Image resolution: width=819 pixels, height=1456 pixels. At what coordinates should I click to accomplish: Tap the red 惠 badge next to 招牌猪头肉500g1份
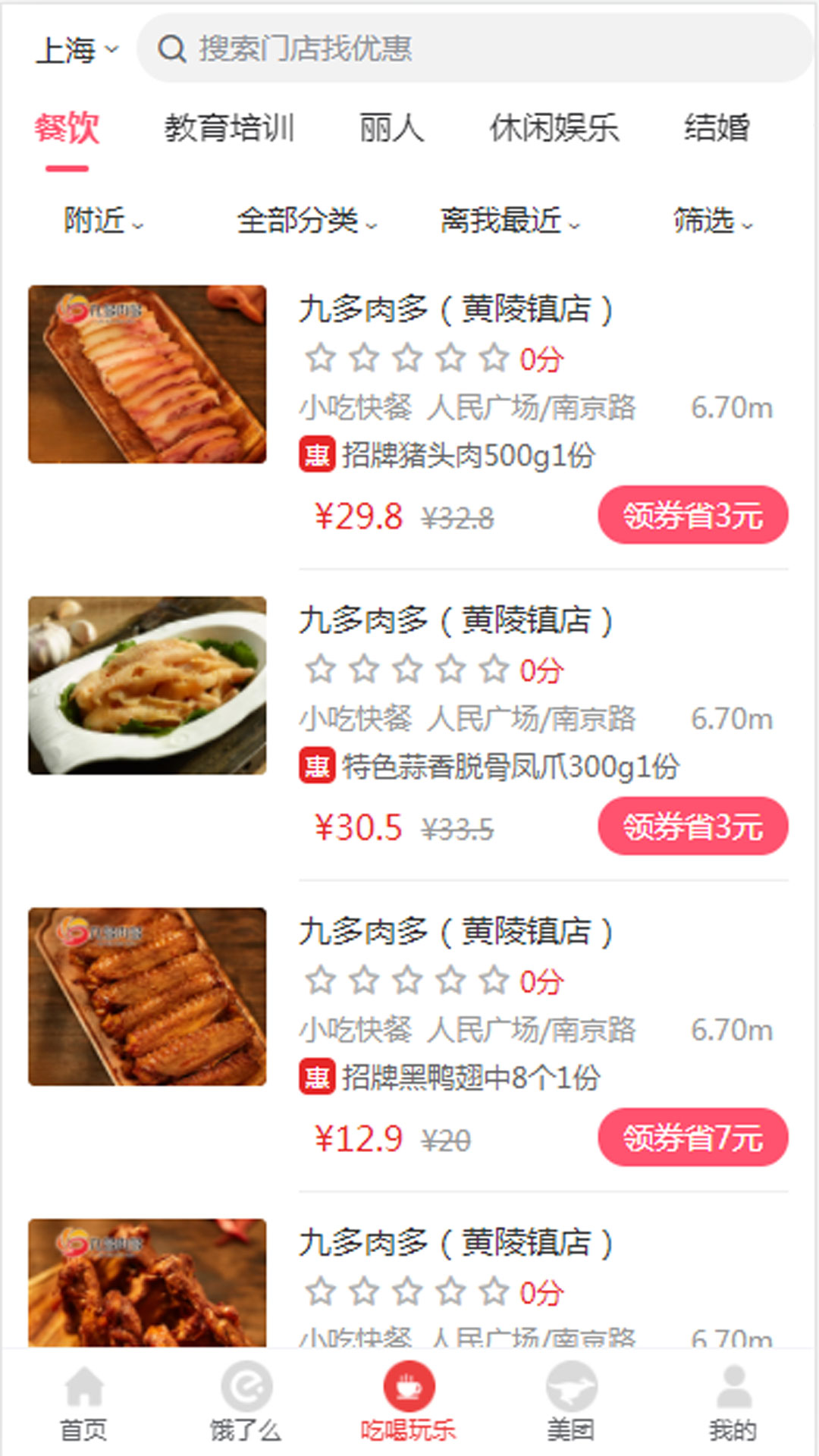pos(316,455)
